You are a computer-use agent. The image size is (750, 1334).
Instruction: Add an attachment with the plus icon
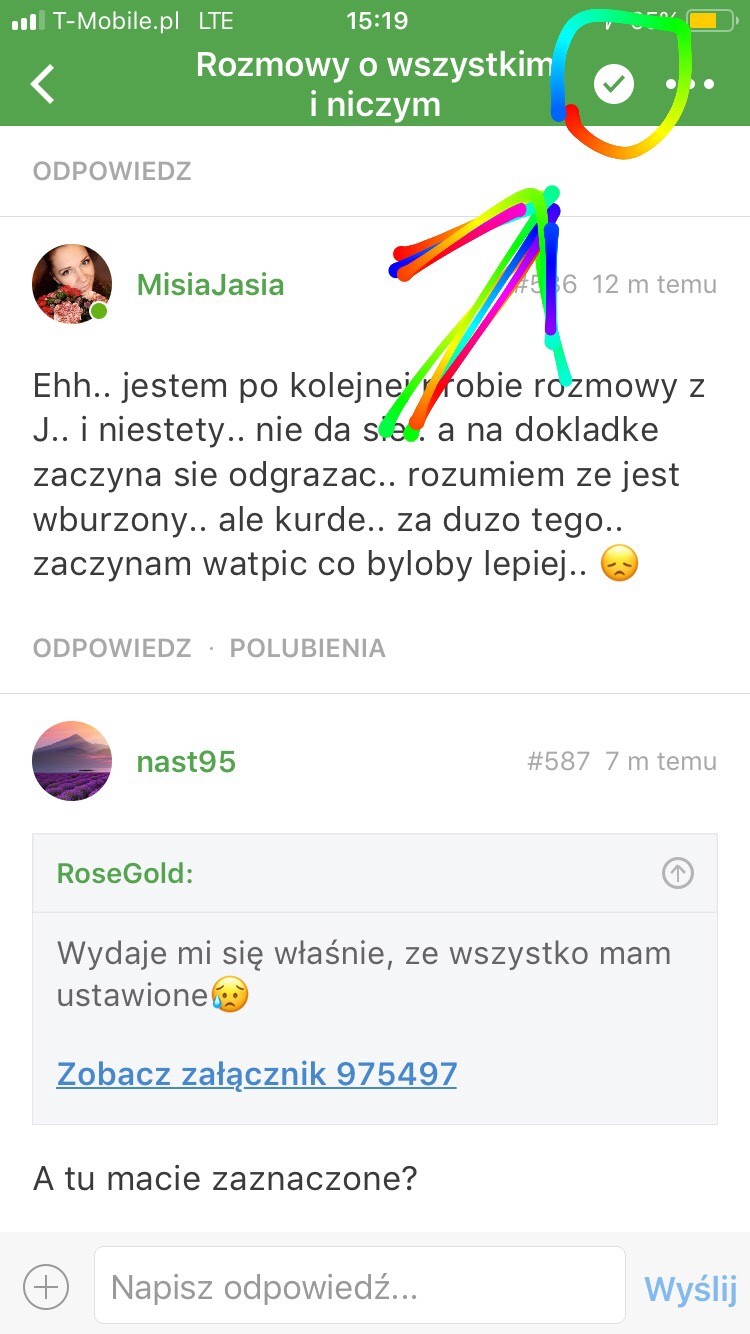pyautogui.click(x=46, y=1285)
